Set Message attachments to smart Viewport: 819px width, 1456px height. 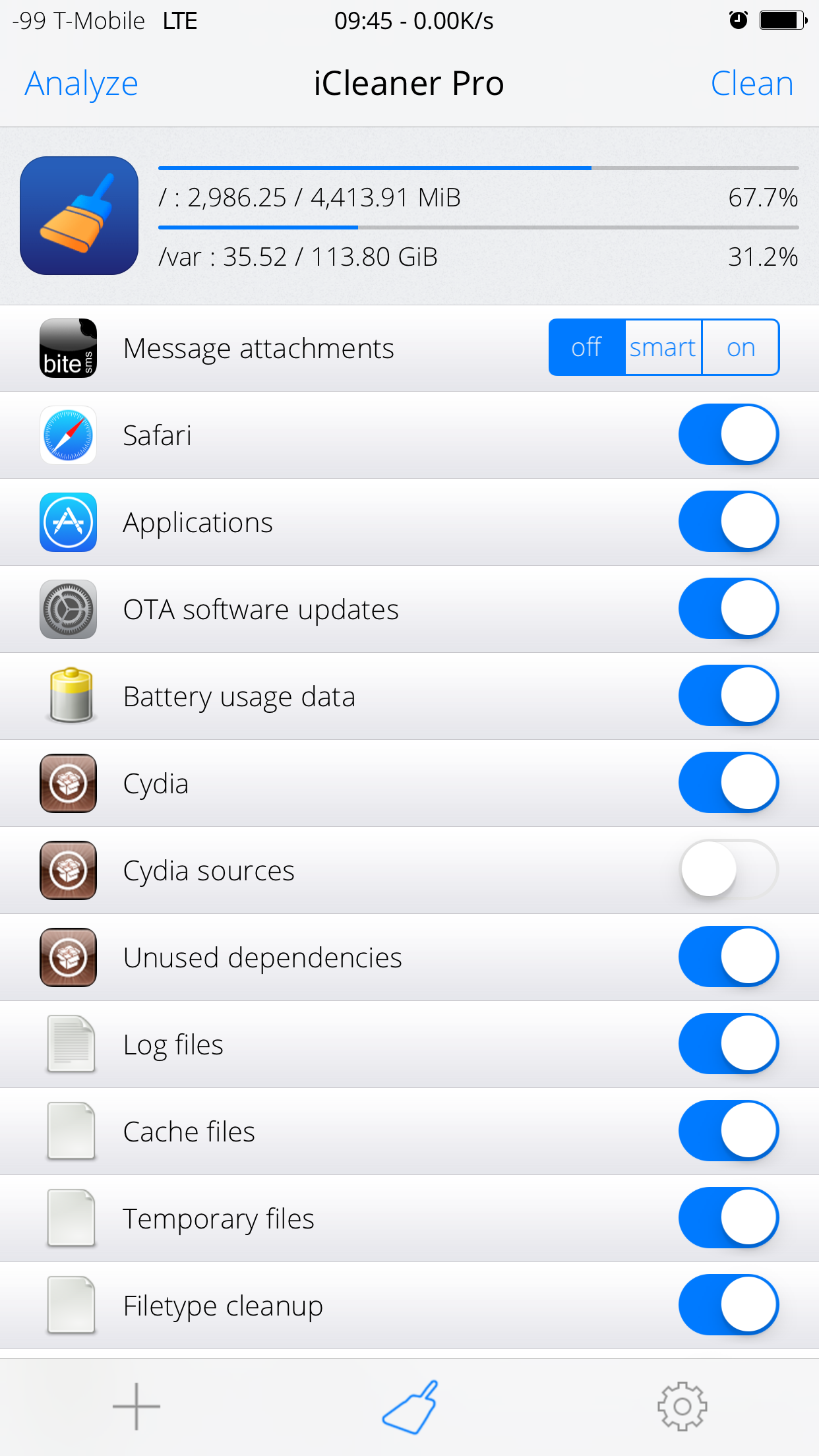(663, 348)
